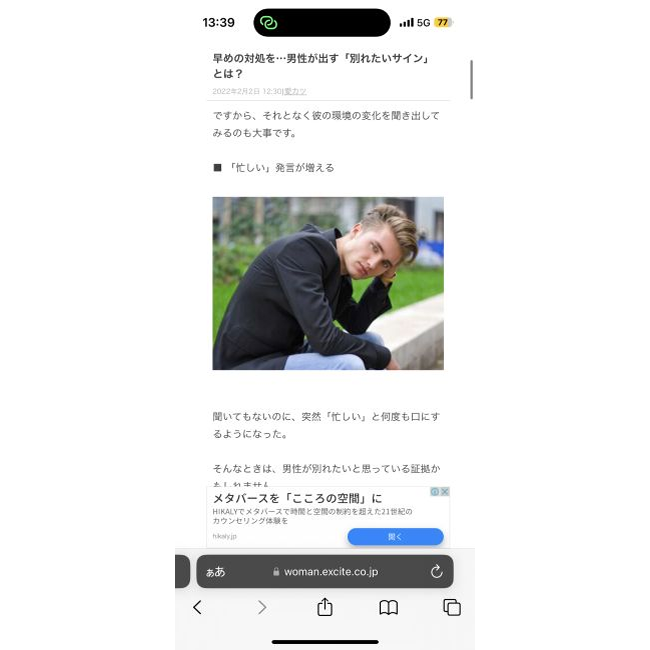Open the ad info icon
Image resolution: width=650 pixels, height=650 pixels.
435,492
